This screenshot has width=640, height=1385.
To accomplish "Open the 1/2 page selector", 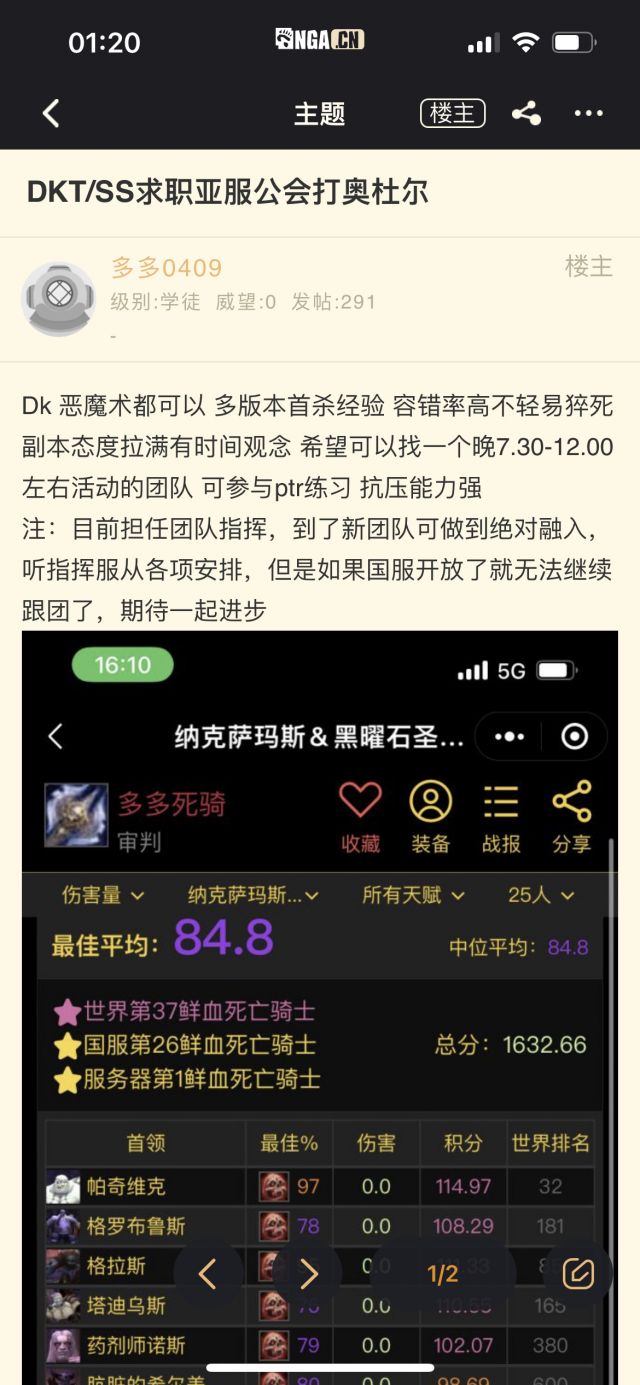I will [x=442, y=1273].
